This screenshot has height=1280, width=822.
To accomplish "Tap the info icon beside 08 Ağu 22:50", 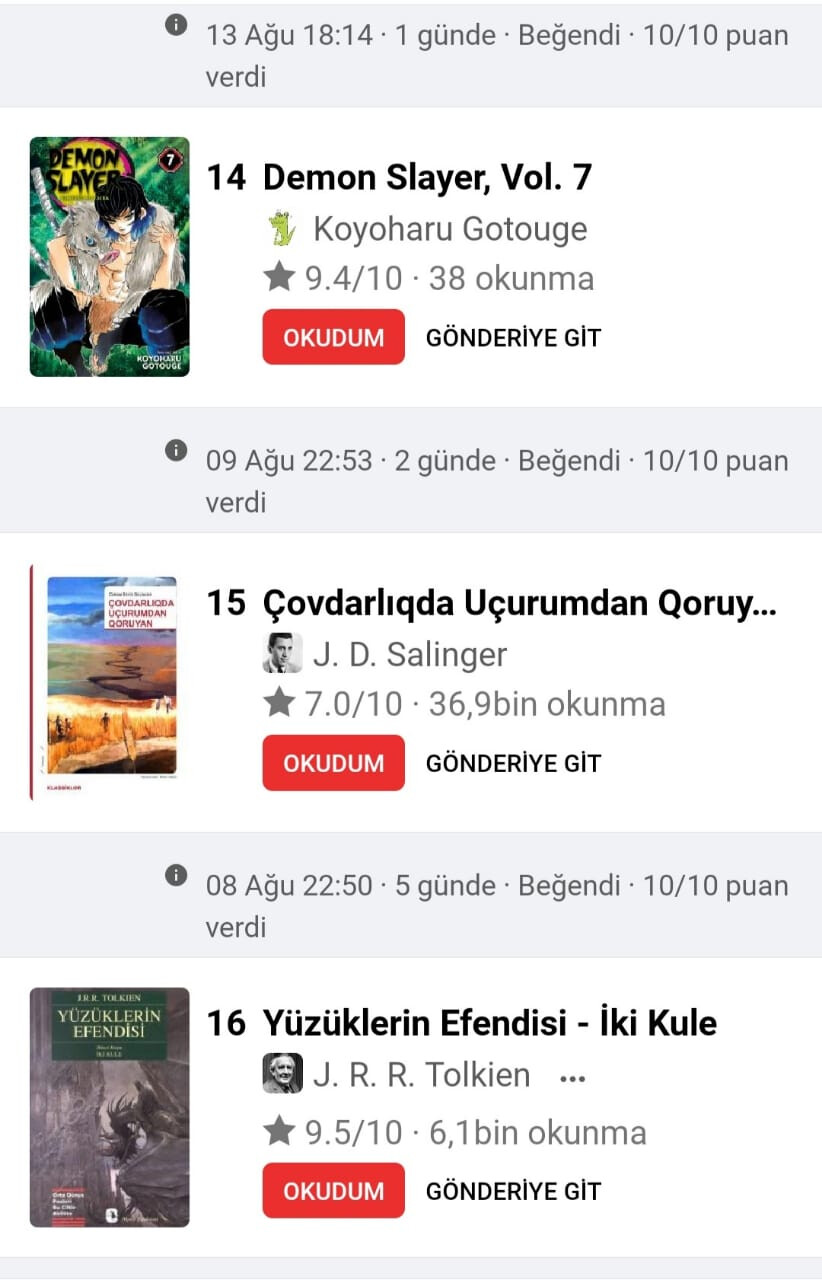I will (x=176, y=876).
